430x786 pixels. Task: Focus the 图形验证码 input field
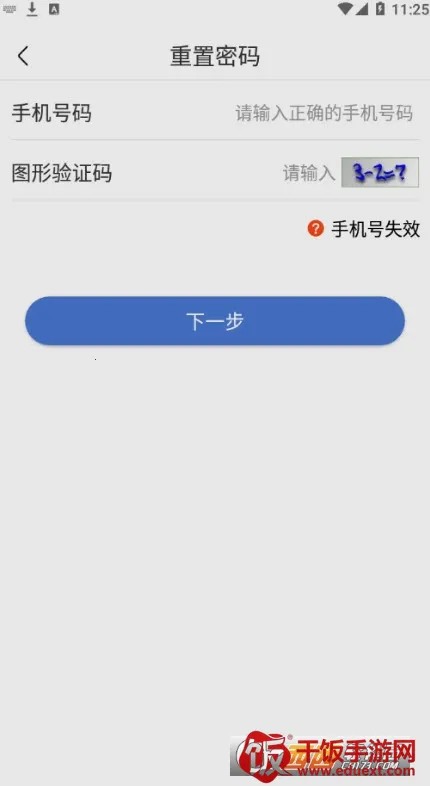pyautogui.click(x=309, y=173)
